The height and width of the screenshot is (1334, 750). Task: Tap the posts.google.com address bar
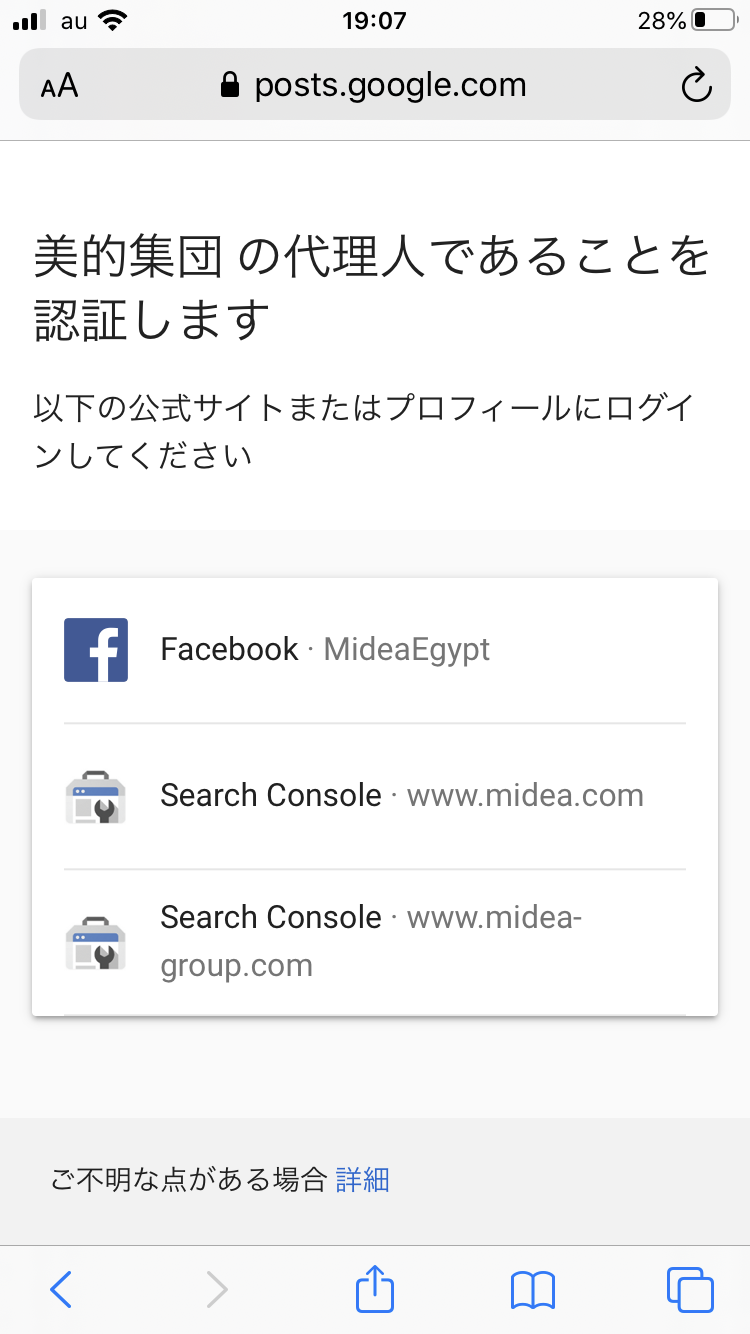coord(374,85)
